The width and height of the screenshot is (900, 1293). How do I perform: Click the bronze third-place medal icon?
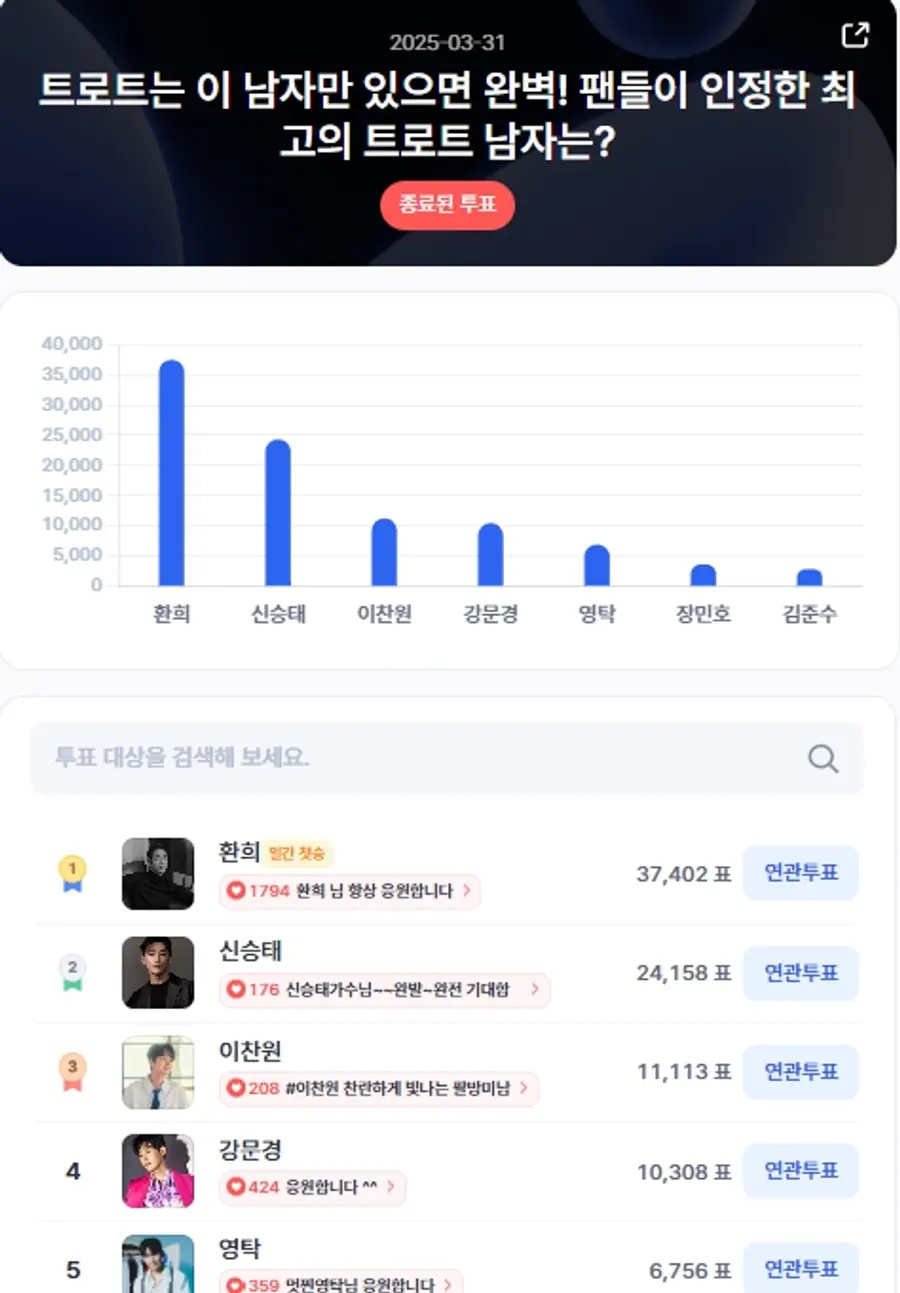70,1071
